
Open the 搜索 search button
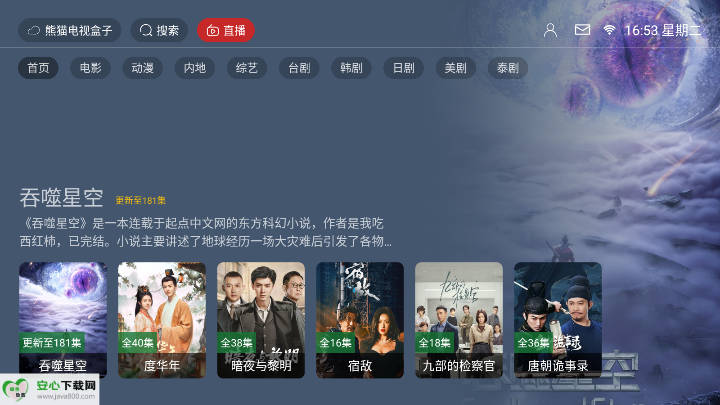(159, 30)
